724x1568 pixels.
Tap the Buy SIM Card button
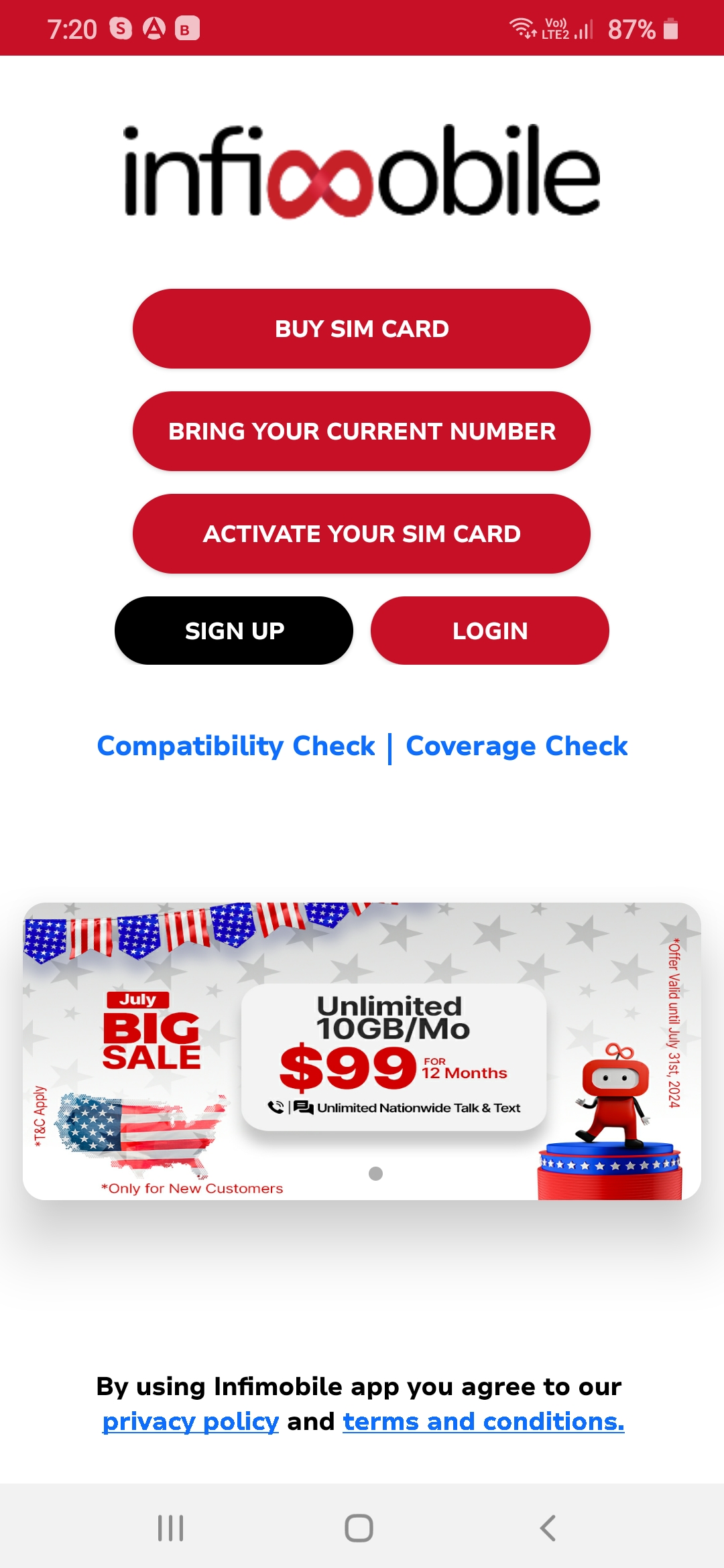[x=361, y=329]
